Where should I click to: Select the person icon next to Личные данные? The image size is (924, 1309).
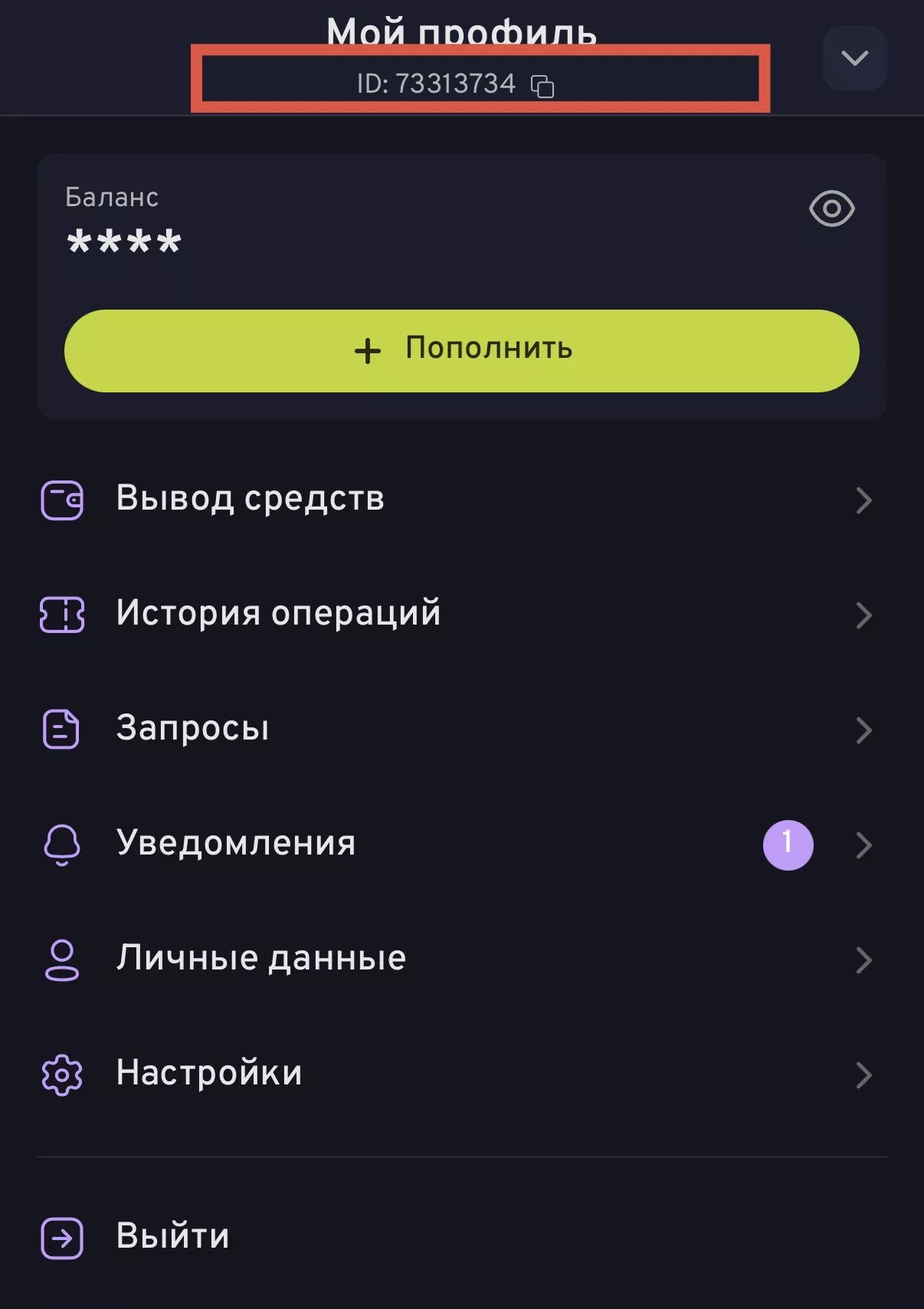point(62,959)
